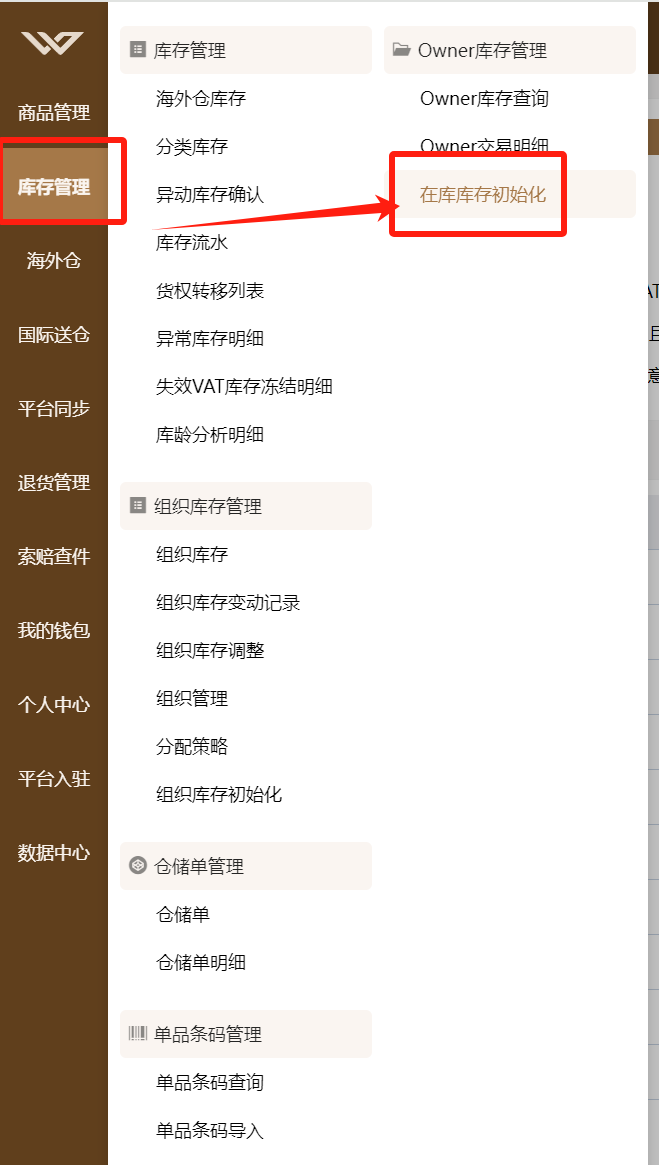Open 仓储单明细
The width and height of the screenshot is (659, 1165).
201,963
